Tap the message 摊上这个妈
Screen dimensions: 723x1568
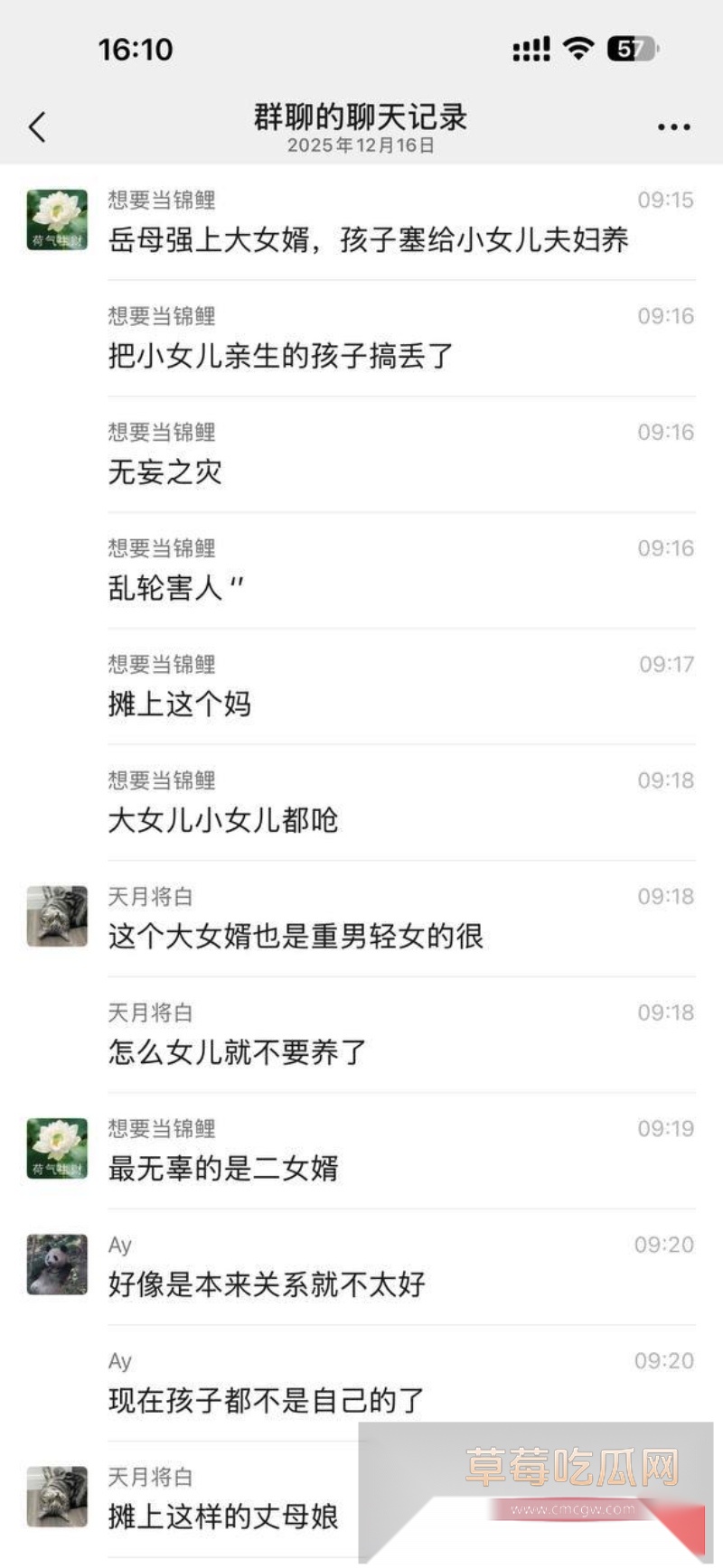coord(181,704)
